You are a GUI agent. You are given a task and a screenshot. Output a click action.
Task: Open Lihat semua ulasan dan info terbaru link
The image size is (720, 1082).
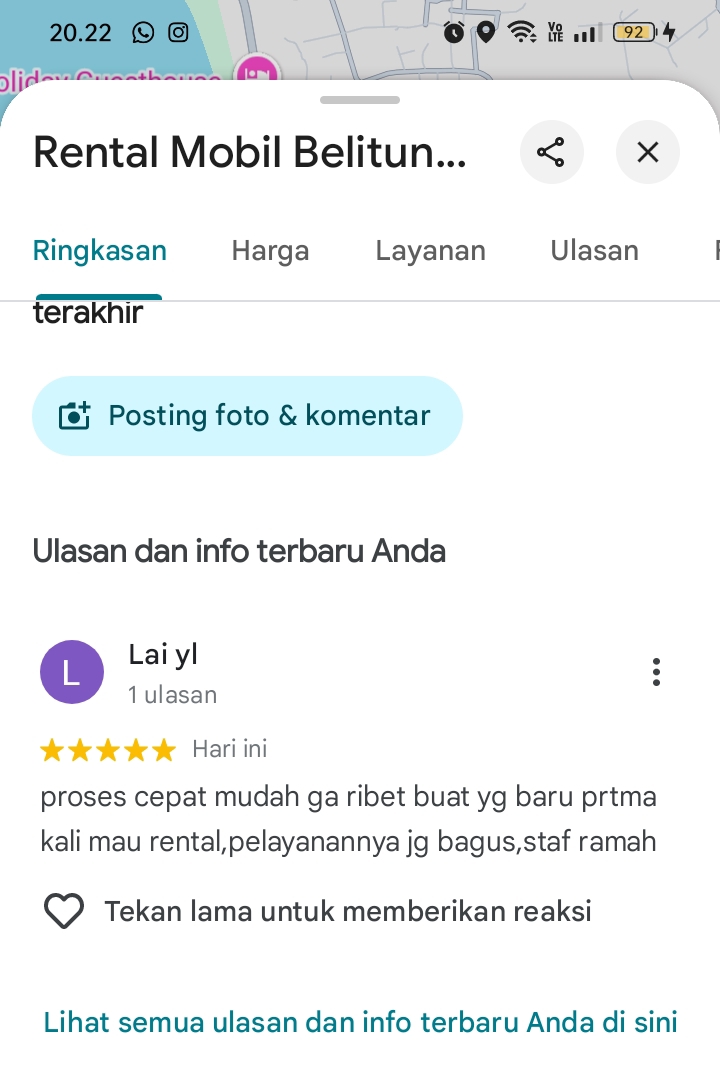click(x=360, y=1022)
